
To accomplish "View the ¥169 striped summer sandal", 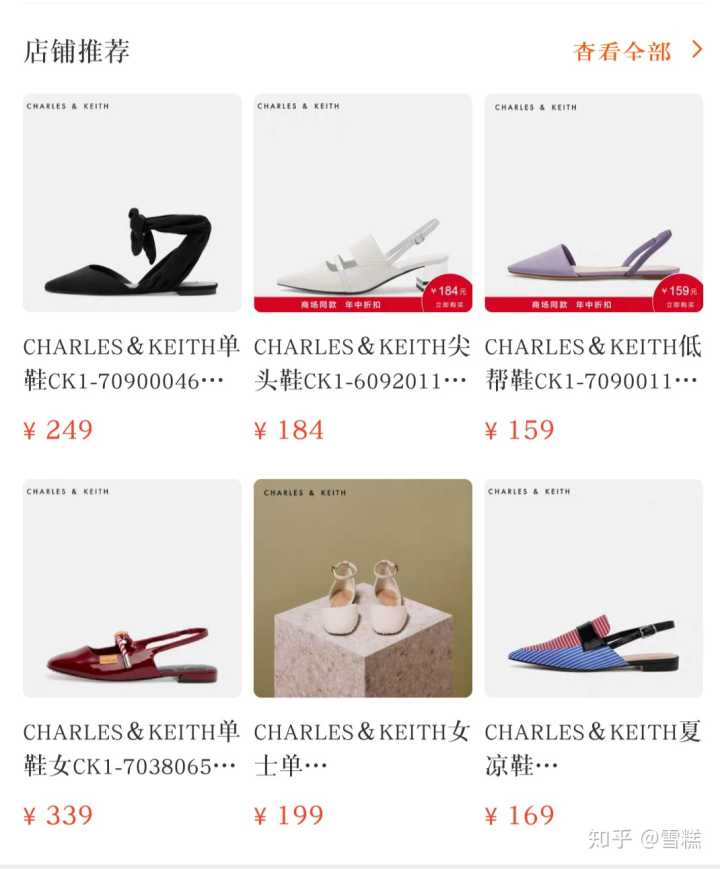I will pyautogui.click(x=593, y=588).
